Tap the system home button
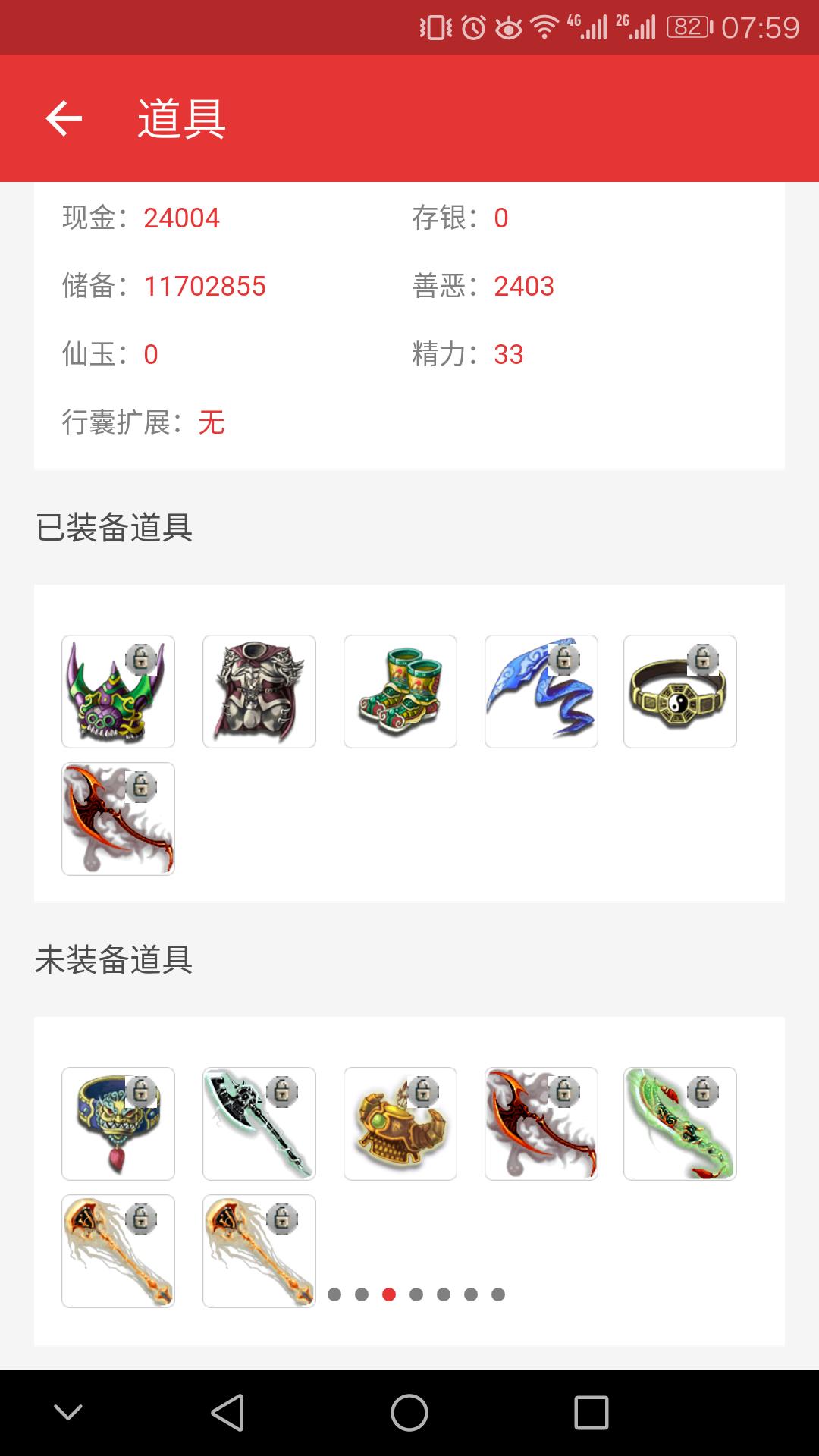The height and width of the screenshot is (1456, 819). pos(409,1413)
